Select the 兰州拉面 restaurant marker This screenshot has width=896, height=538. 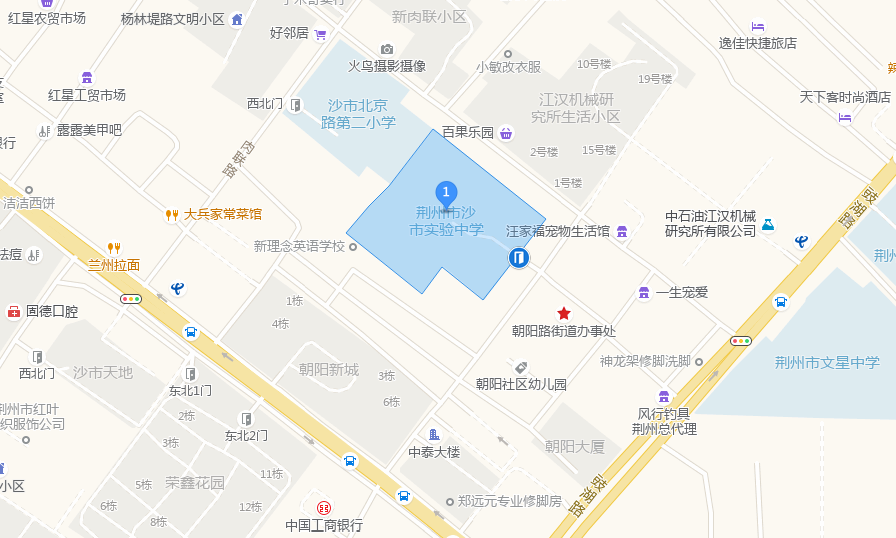114,248
